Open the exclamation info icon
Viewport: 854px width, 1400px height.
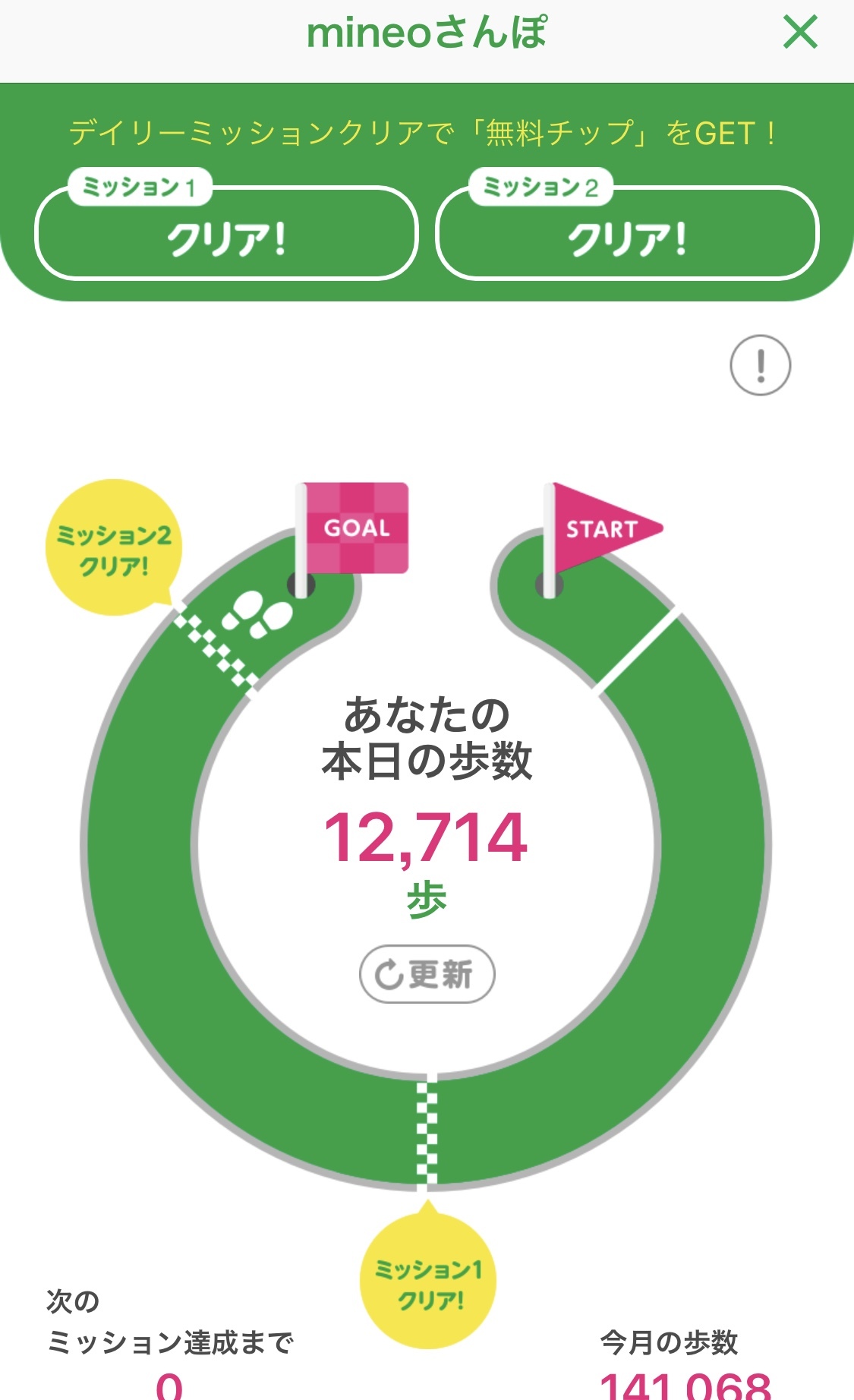[760, 365]
